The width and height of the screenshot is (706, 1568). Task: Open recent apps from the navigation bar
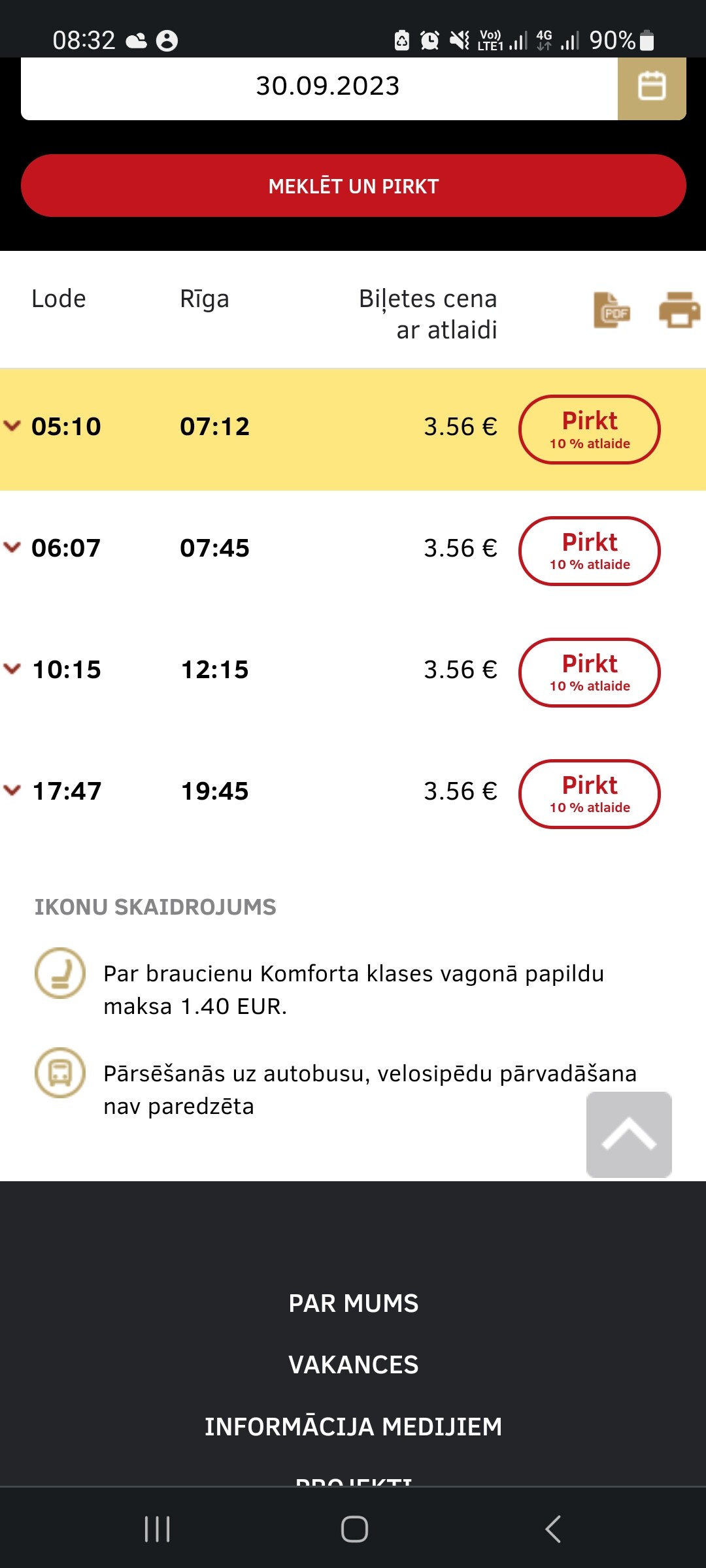tap(157, 1529)
